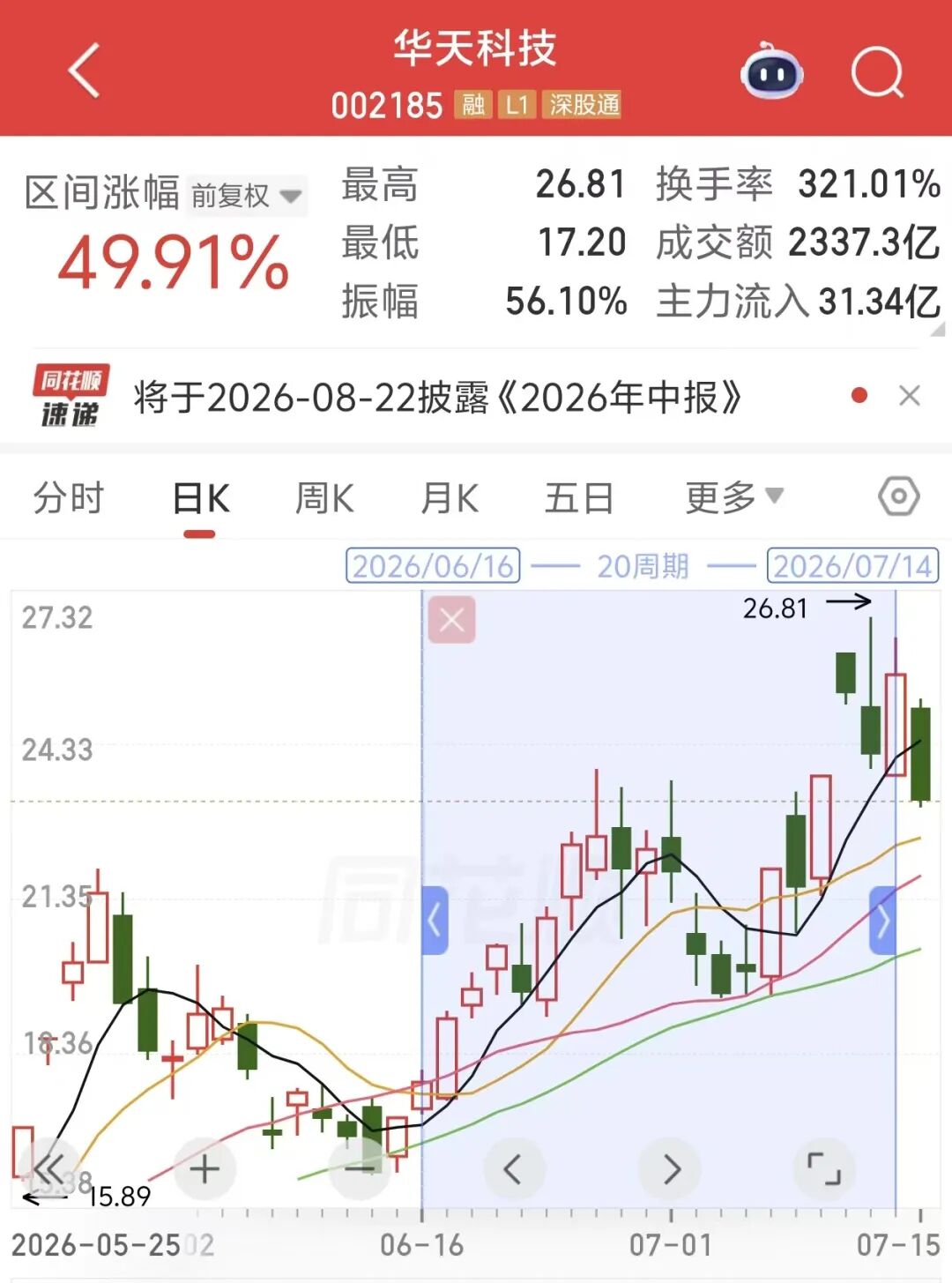Zoom out chart with minus button

tap(360, 1169)
